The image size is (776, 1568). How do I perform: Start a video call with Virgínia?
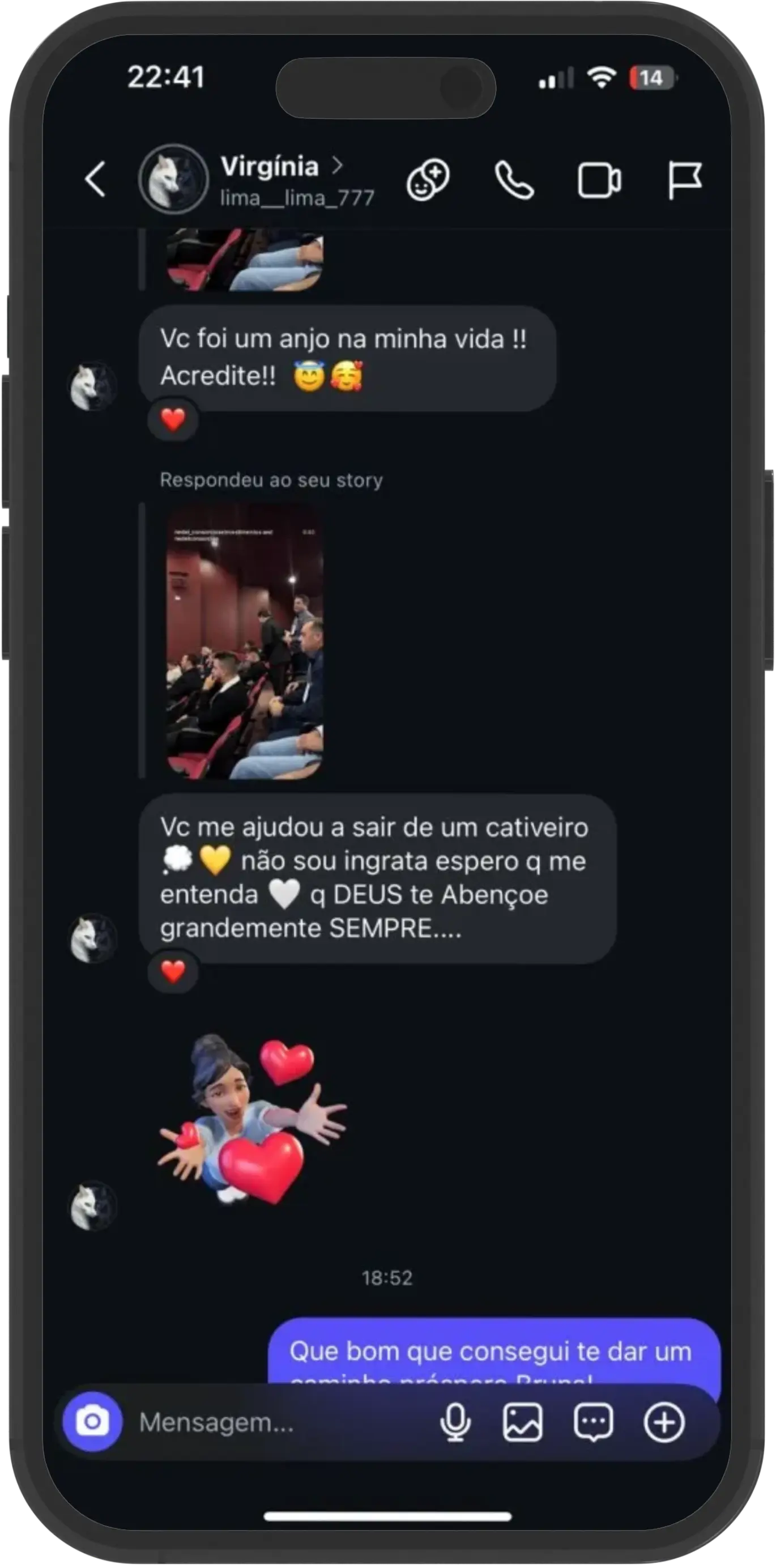(x=599, y=181)
